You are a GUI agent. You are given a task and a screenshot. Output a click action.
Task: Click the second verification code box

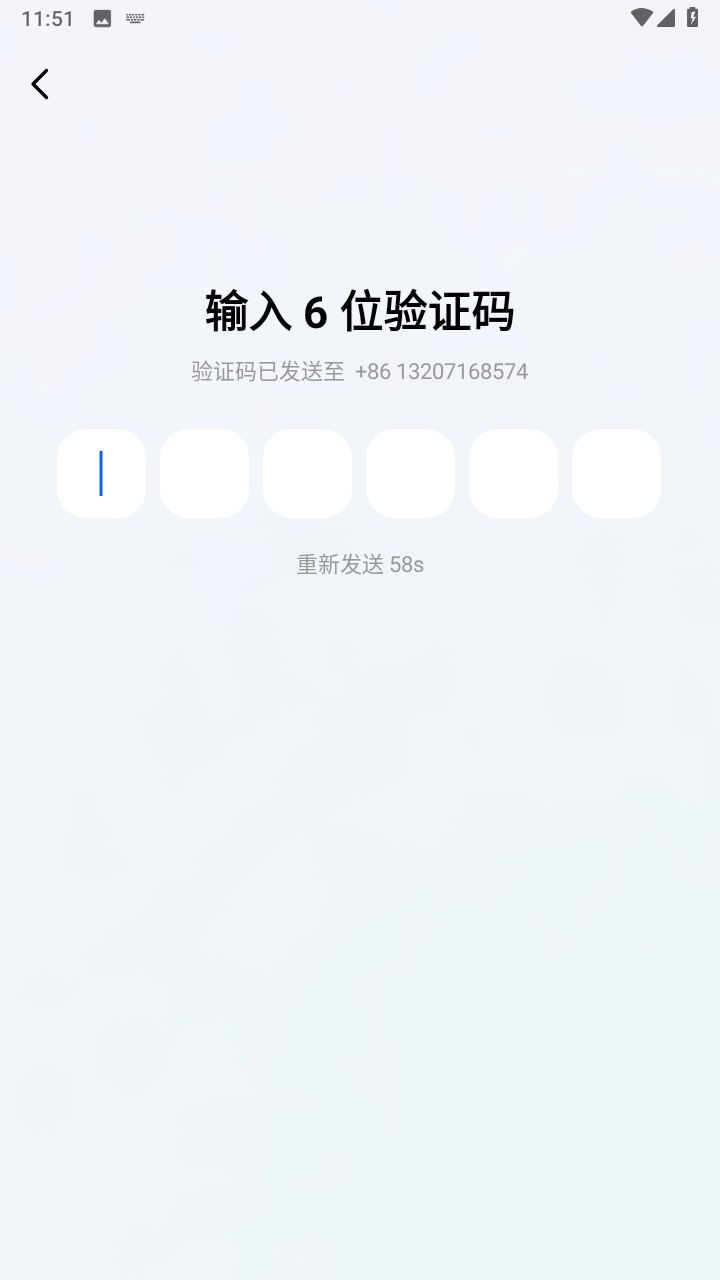pos(204,473)
